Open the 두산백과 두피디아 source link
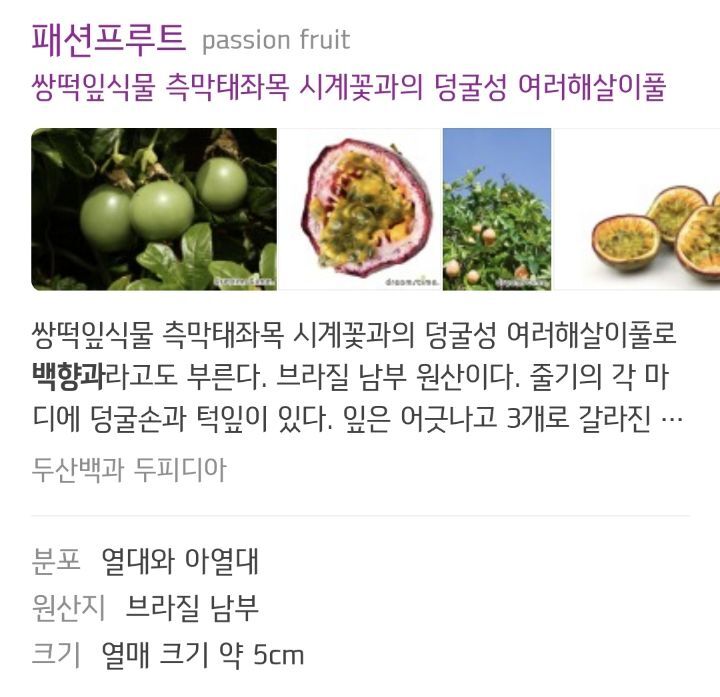This screenshot has height=697, width=720. point(129,469)
